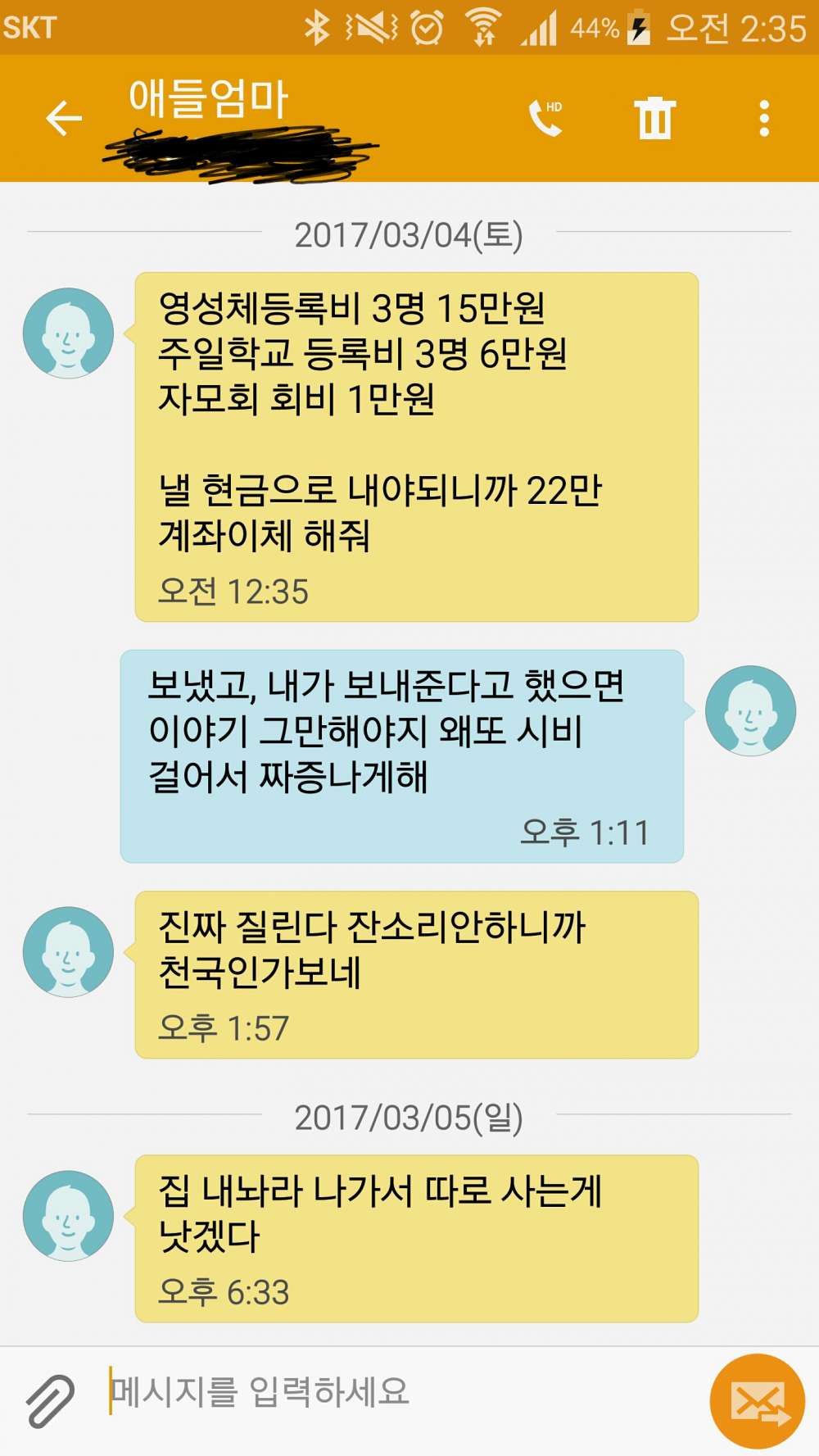Delete messages with the trash icon

pos(655,118)
